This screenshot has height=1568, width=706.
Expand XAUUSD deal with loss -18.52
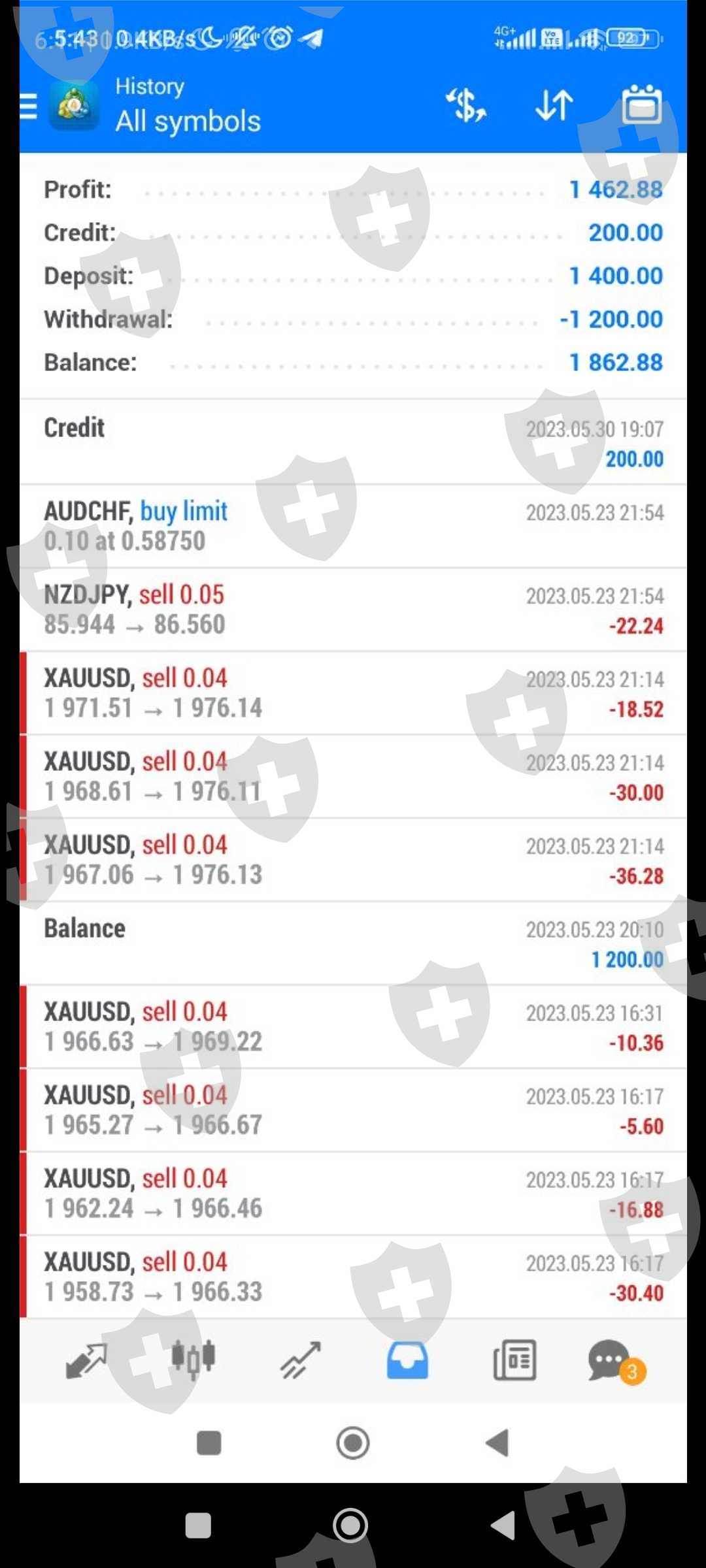click(353, 693)
